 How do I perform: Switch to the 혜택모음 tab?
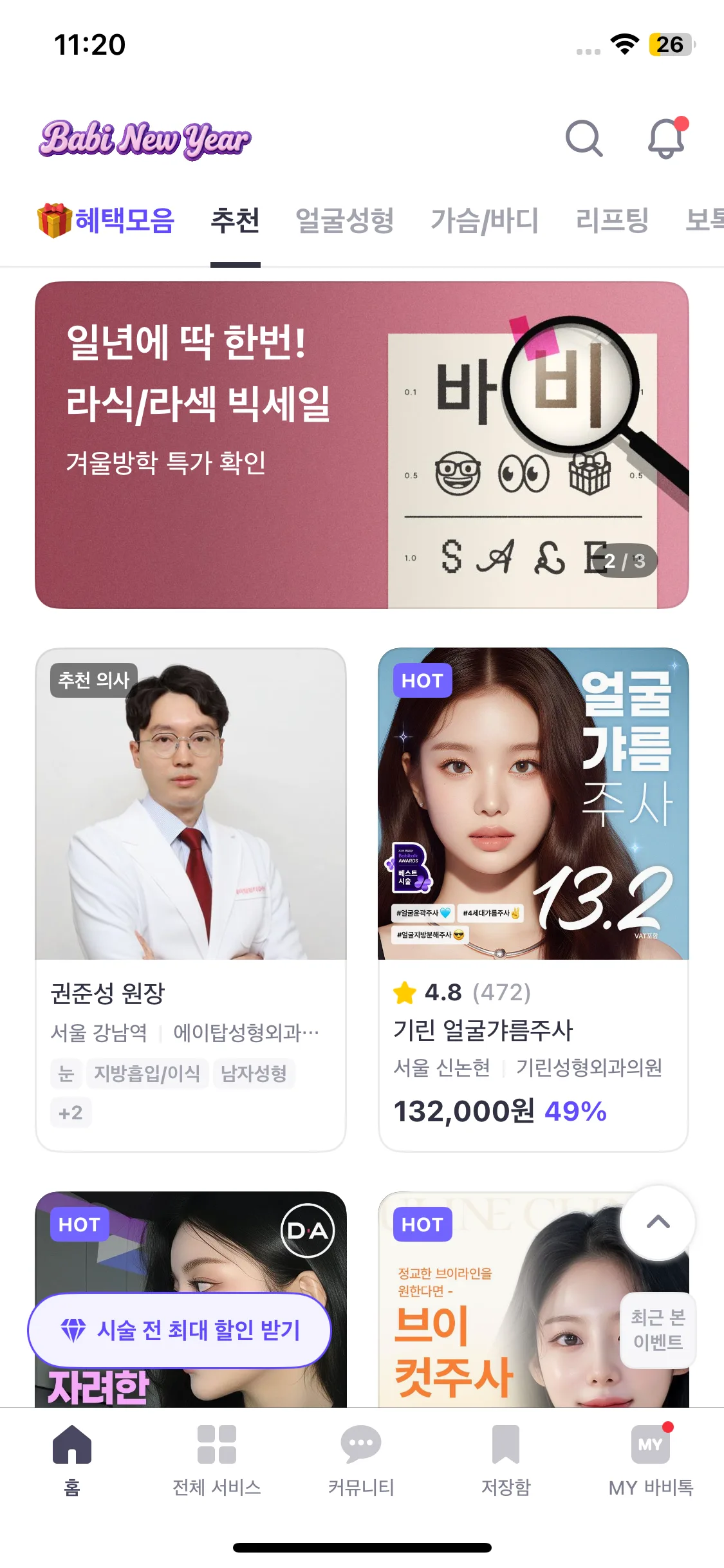click(x=107, y=221)
